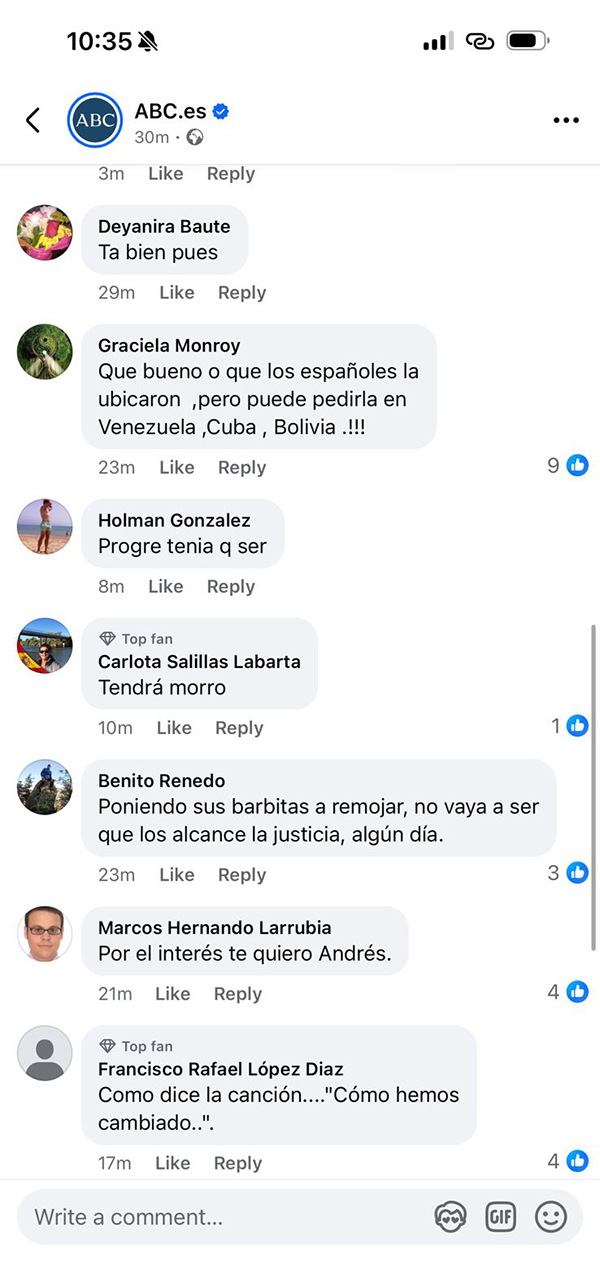The width and height of the screenshot is (600, 1273).
Task: Reply to Graciela Monroy's comment
Action: click(241, 467)
